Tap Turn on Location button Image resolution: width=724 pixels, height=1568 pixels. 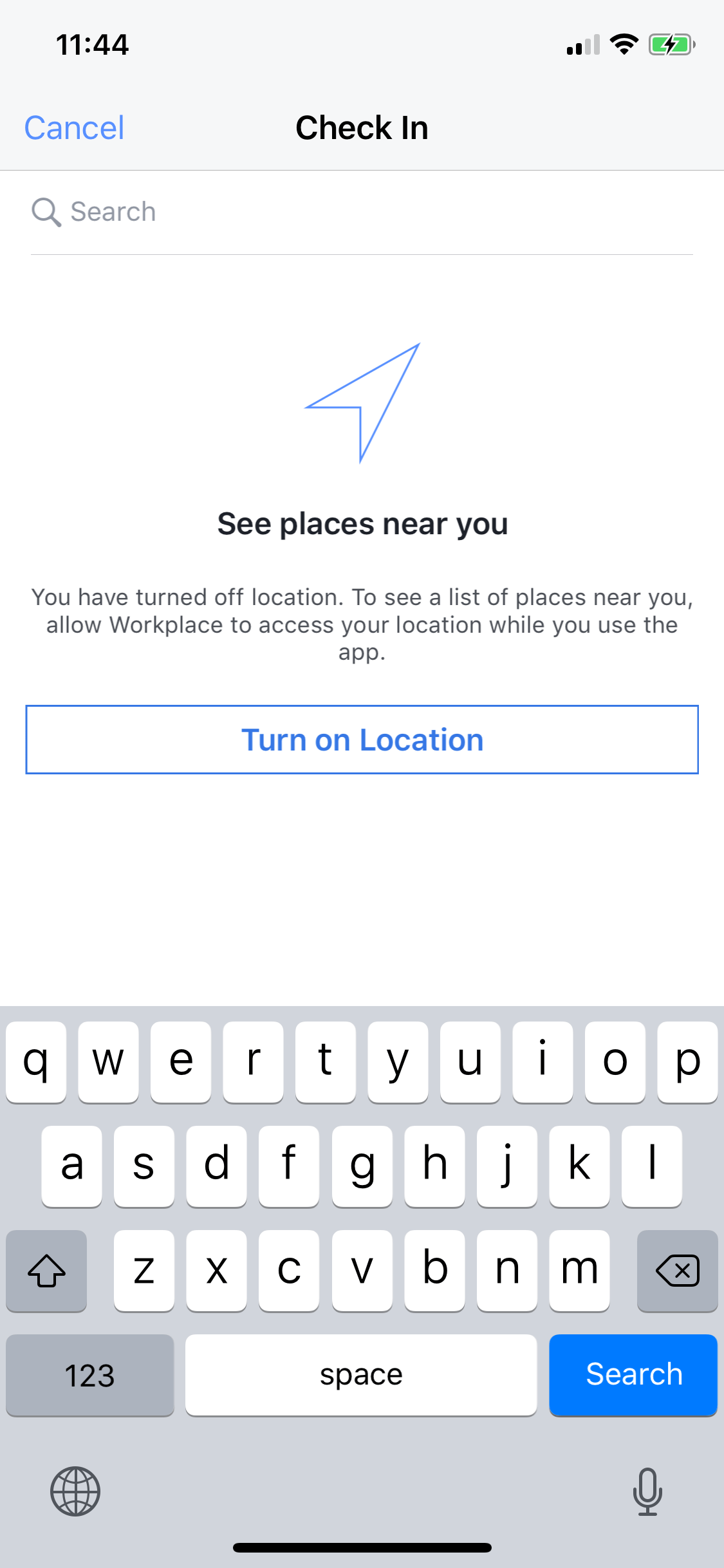(x=362, y=740)
